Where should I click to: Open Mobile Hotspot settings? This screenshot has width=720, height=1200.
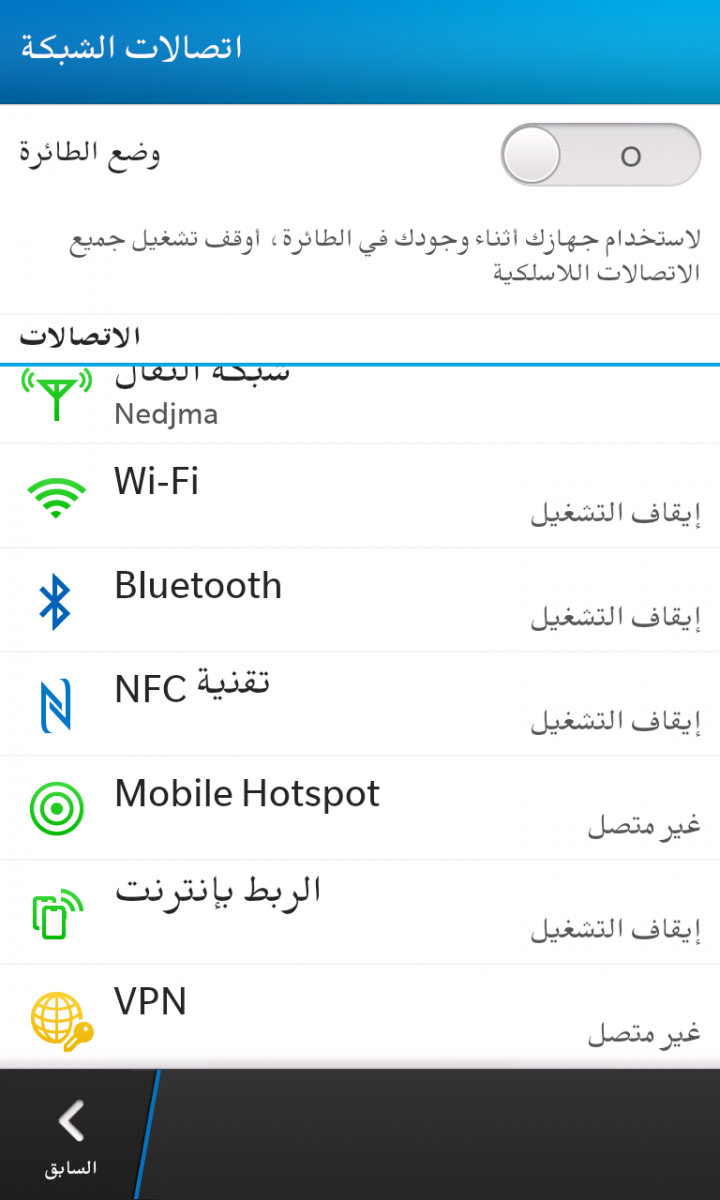pyautogui.click(x=360, y=808)
